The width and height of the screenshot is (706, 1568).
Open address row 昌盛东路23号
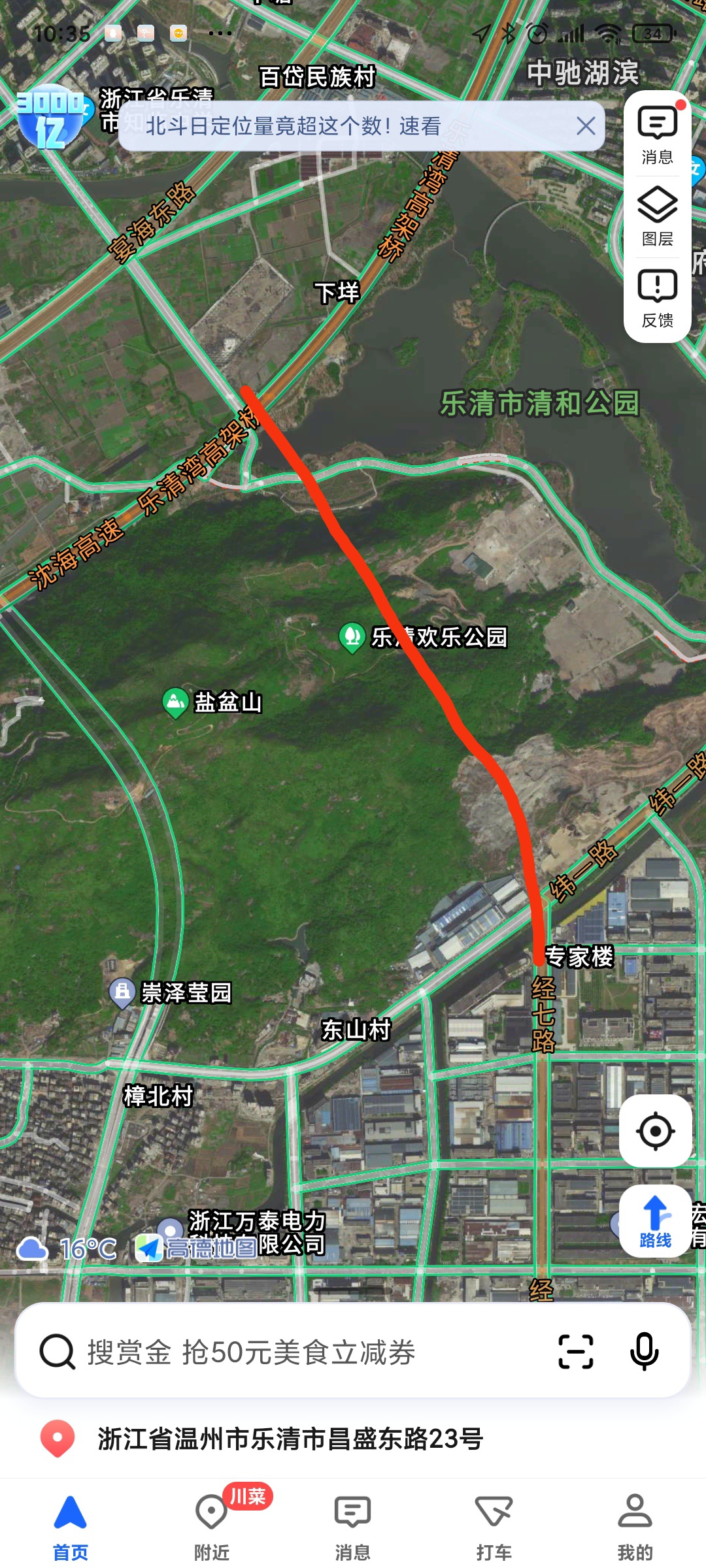[x=290, y=1439]
